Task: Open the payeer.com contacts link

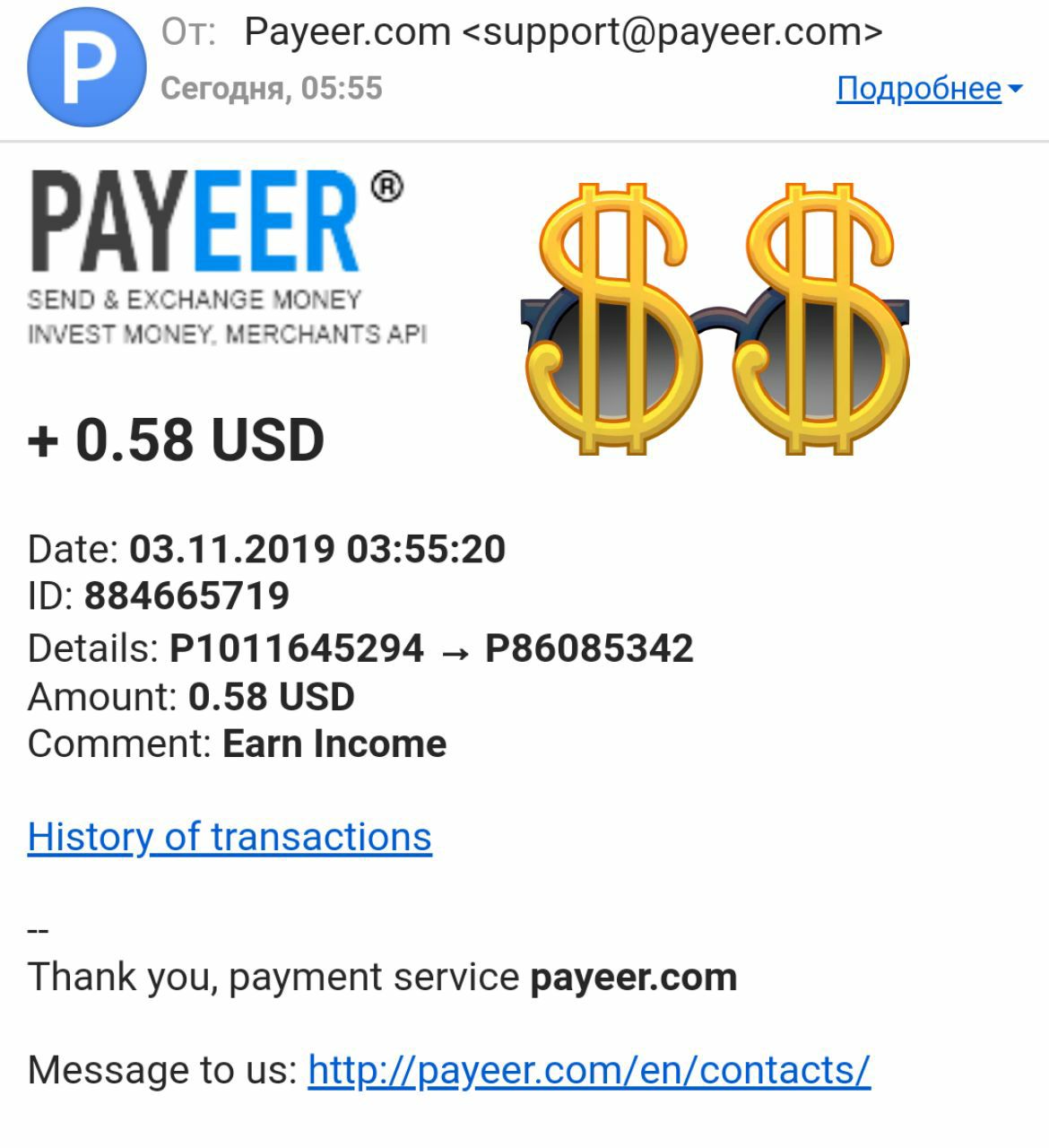Action: tap(589, 1070)
